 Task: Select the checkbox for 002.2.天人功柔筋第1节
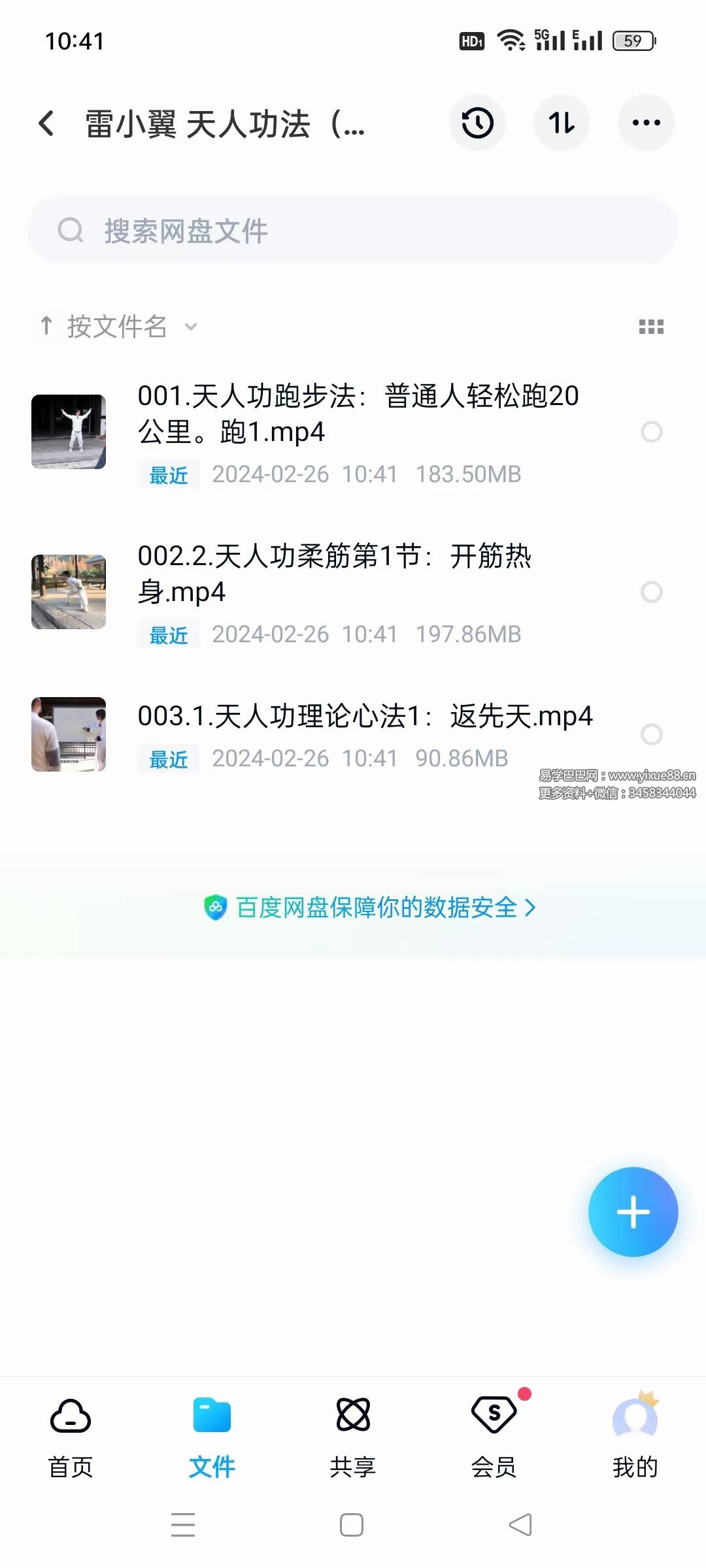pyautogui.click(x=651, y=592)
